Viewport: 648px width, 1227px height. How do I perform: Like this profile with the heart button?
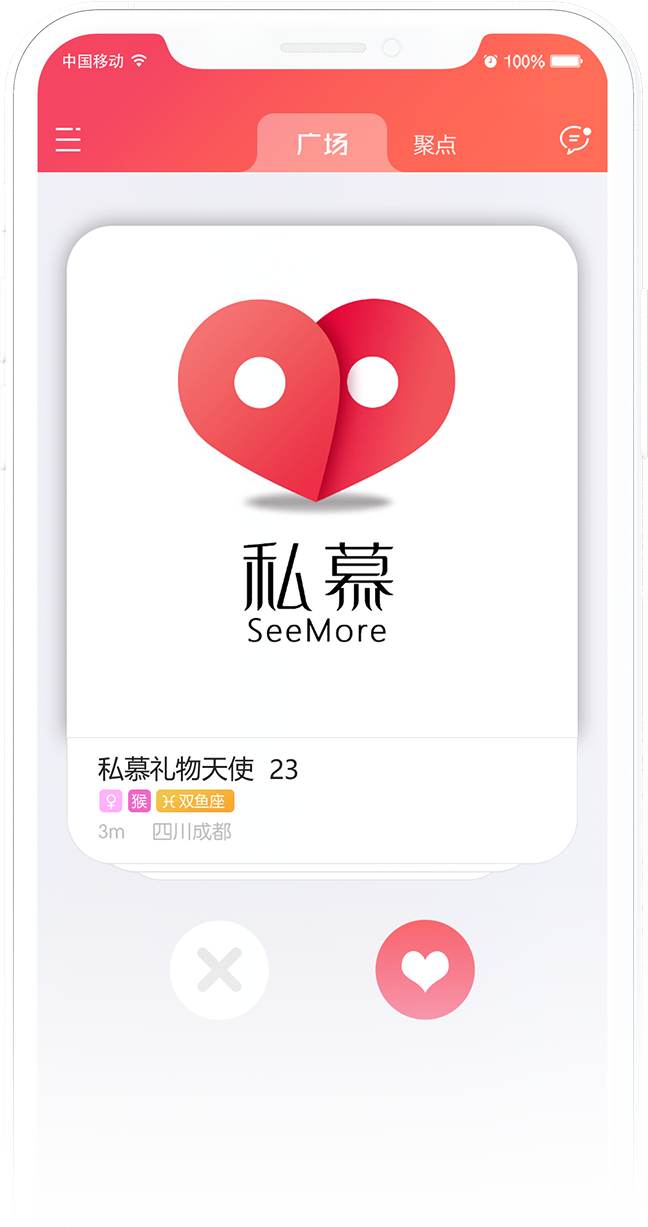click(x=425, y=969)
